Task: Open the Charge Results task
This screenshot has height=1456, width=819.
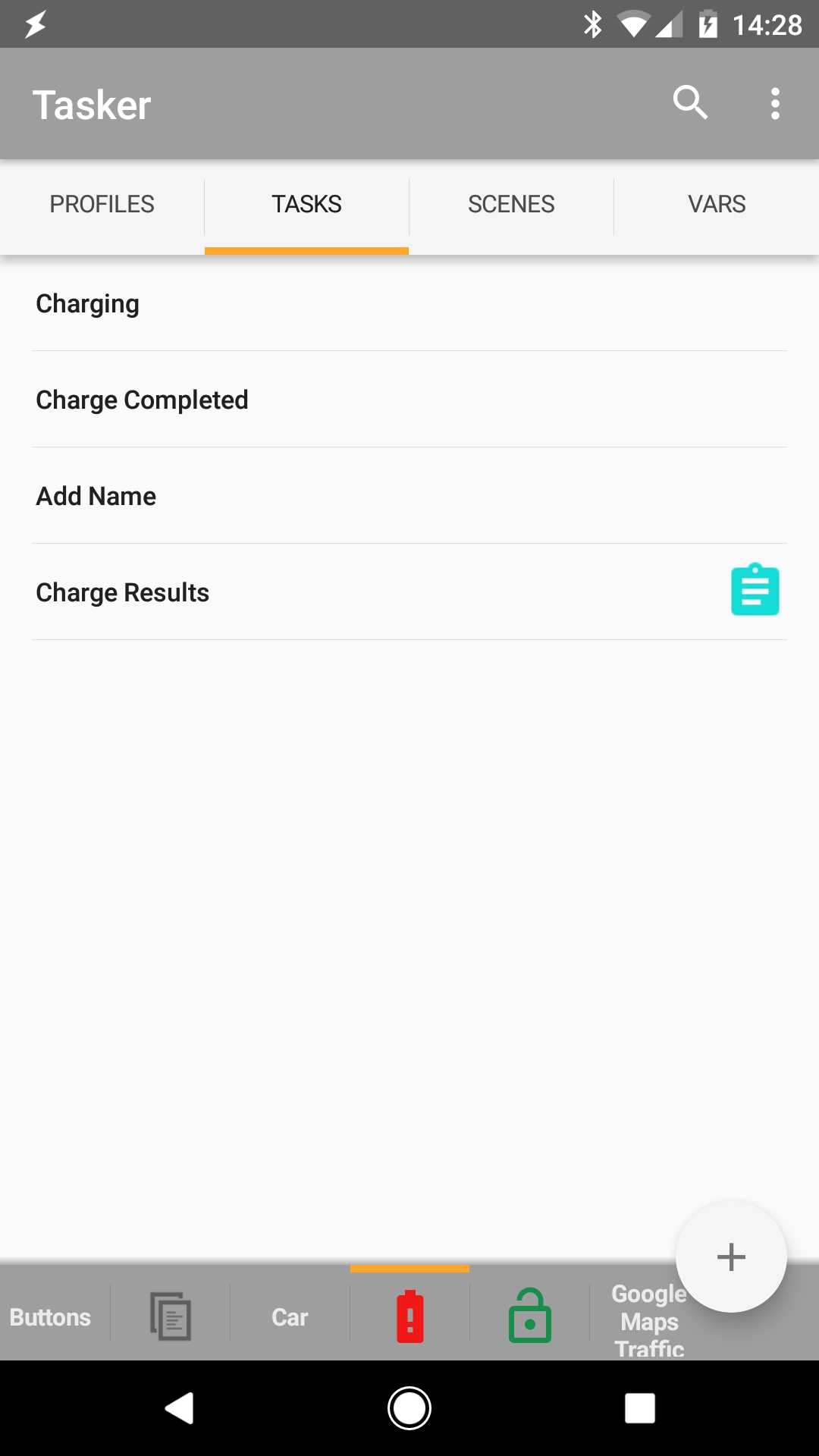Action: pyautogui.click(x=409, y=592)
